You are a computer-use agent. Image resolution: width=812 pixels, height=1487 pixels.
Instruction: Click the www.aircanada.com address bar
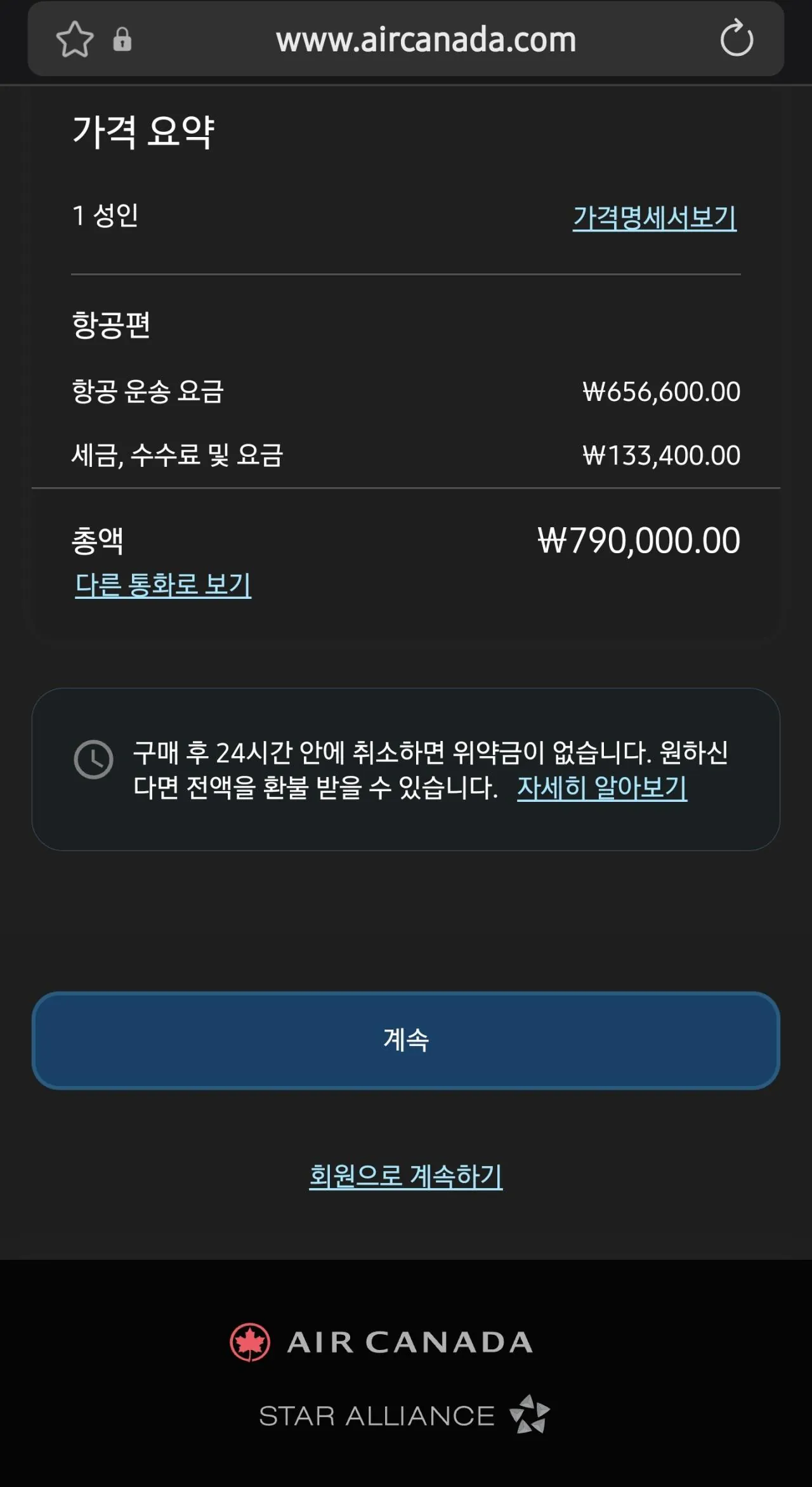[426, 39]
